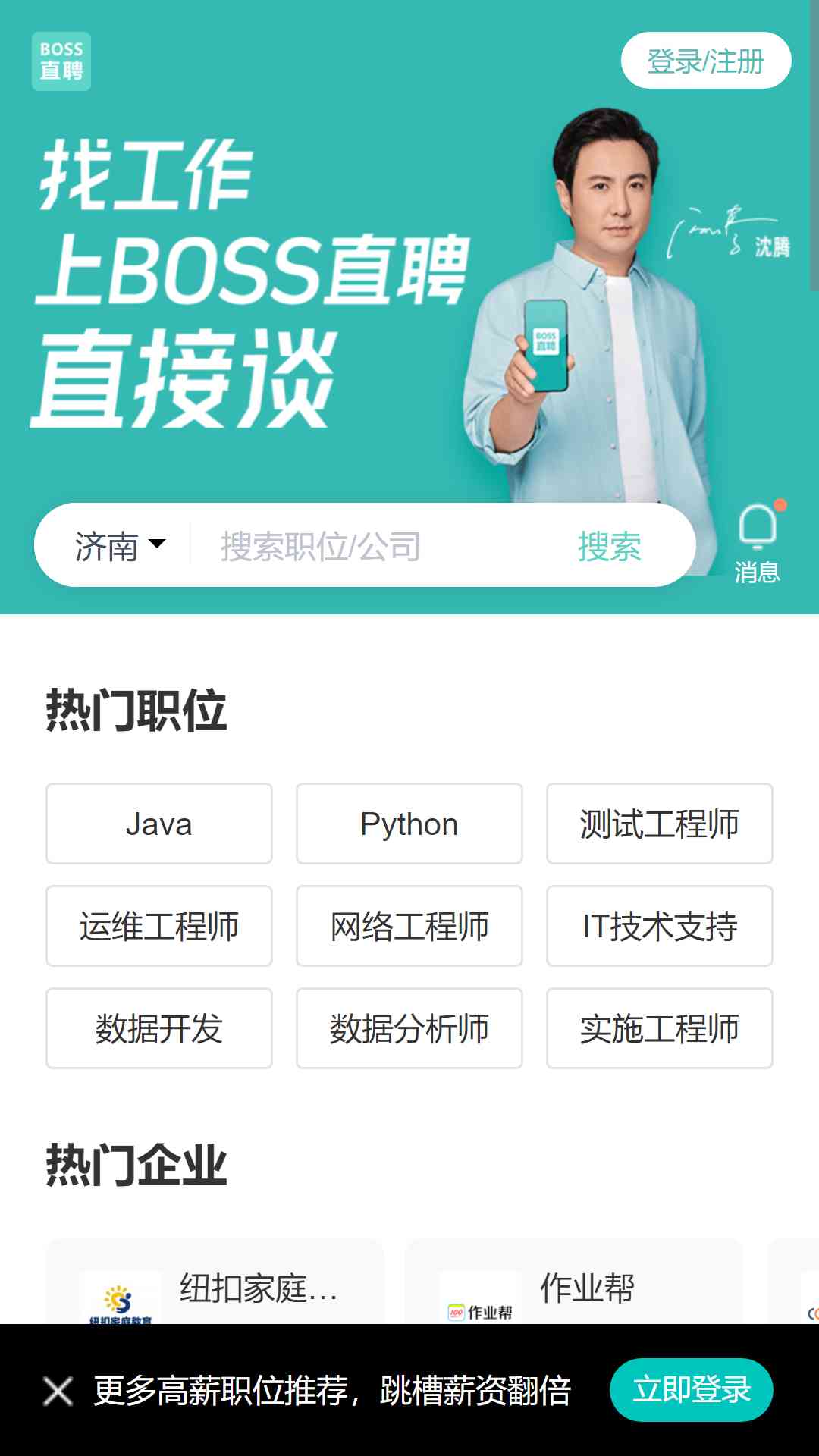Choose 测试工程师 from hot positions
Viewport: 819px width, 1456px height.
[x=660, y=824]
